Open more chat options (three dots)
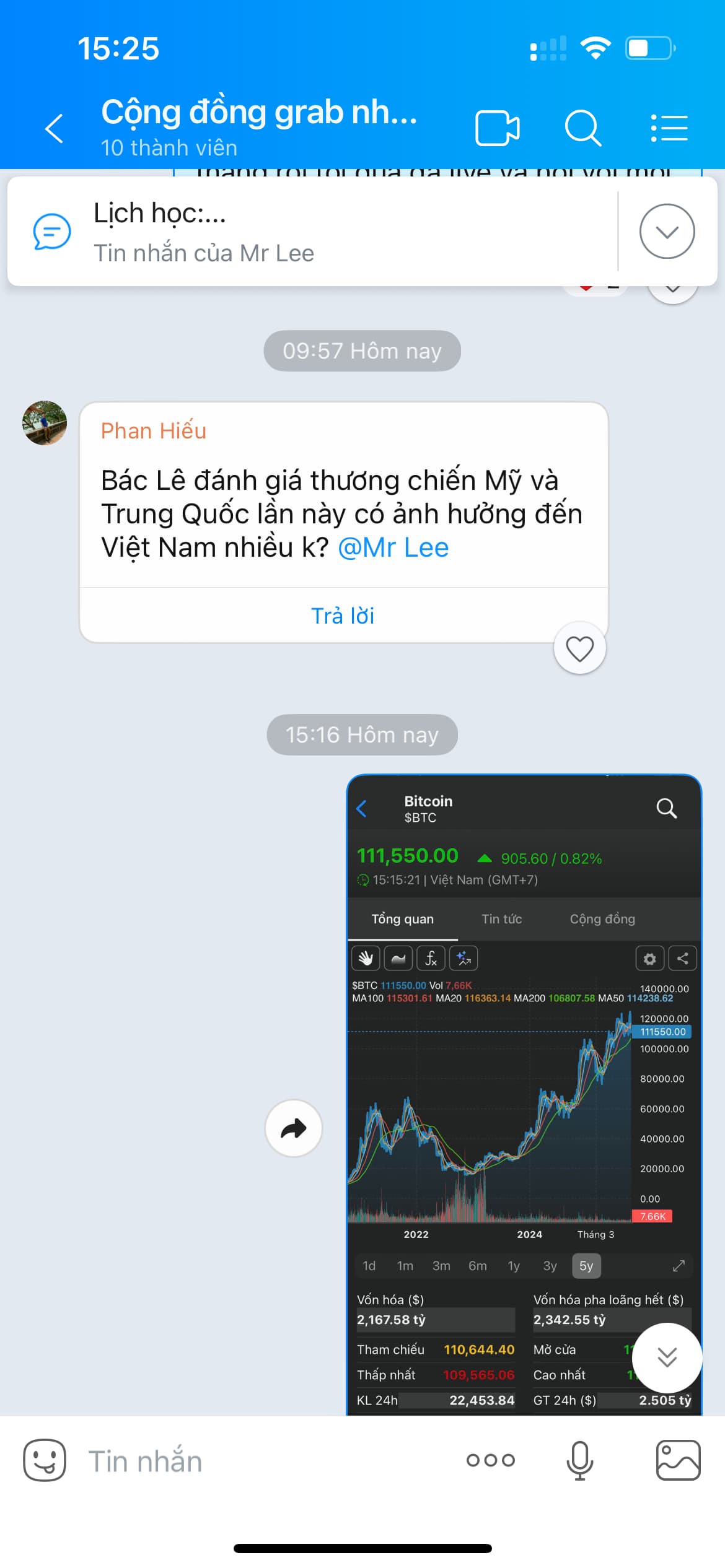Image resolution: width=725 pixels, height=1568 pixels. pyautogui.click(x=490, y=1460)
